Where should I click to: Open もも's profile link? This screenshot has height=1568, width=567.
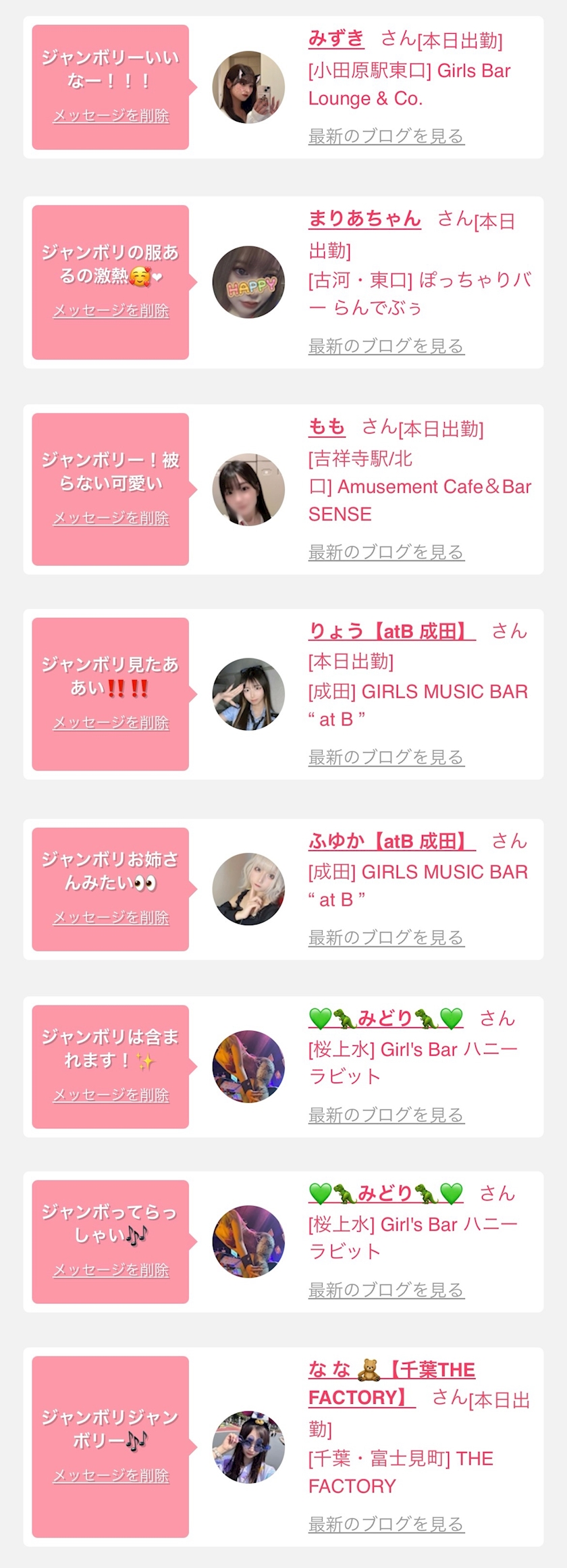(x=327, y=427)
